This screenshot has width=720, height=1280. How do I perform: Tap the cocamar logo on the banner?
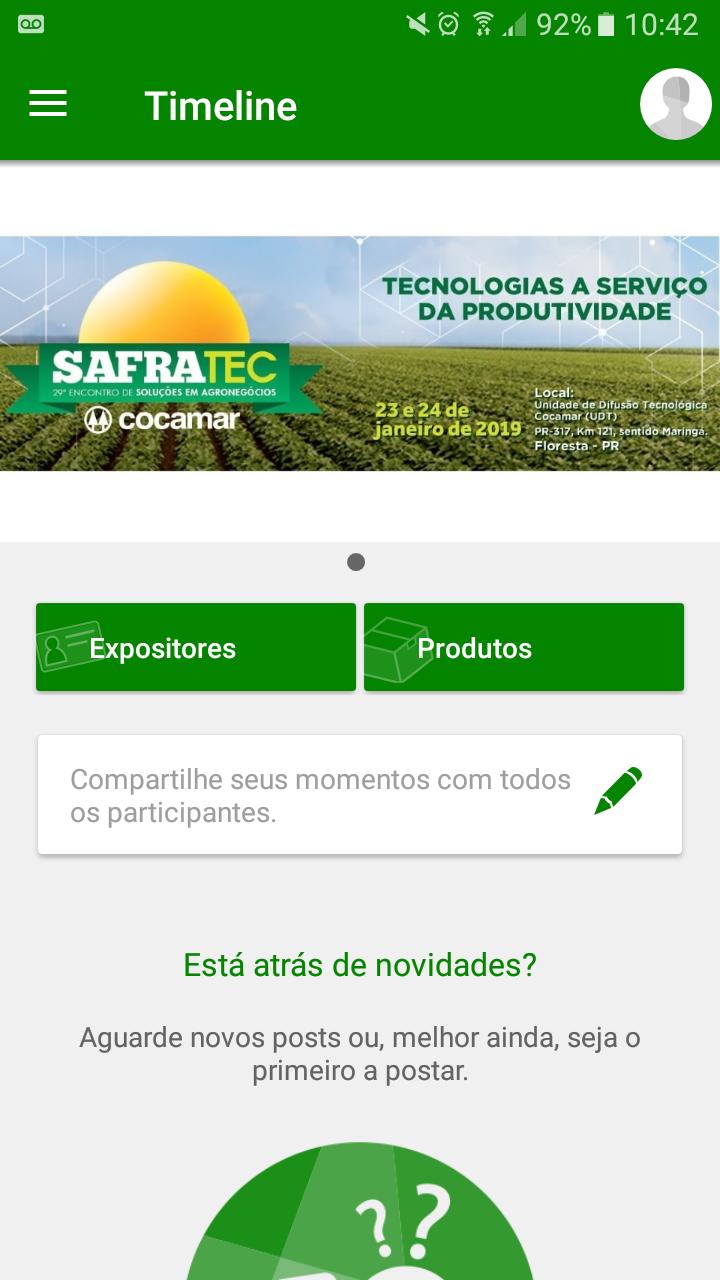click(163, 420)
